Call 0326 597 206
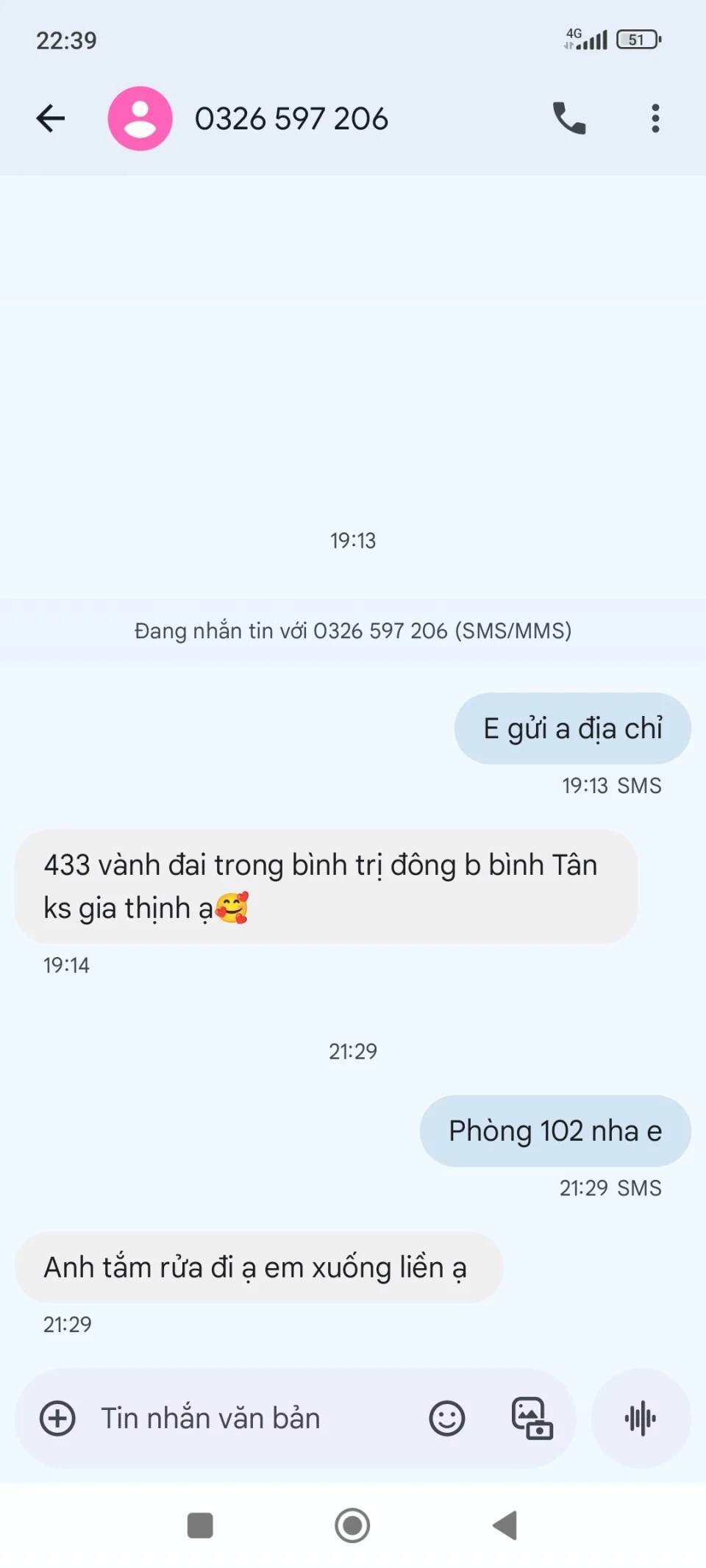The height and width of the screenshot is (1568, 706). coord(569,118)
